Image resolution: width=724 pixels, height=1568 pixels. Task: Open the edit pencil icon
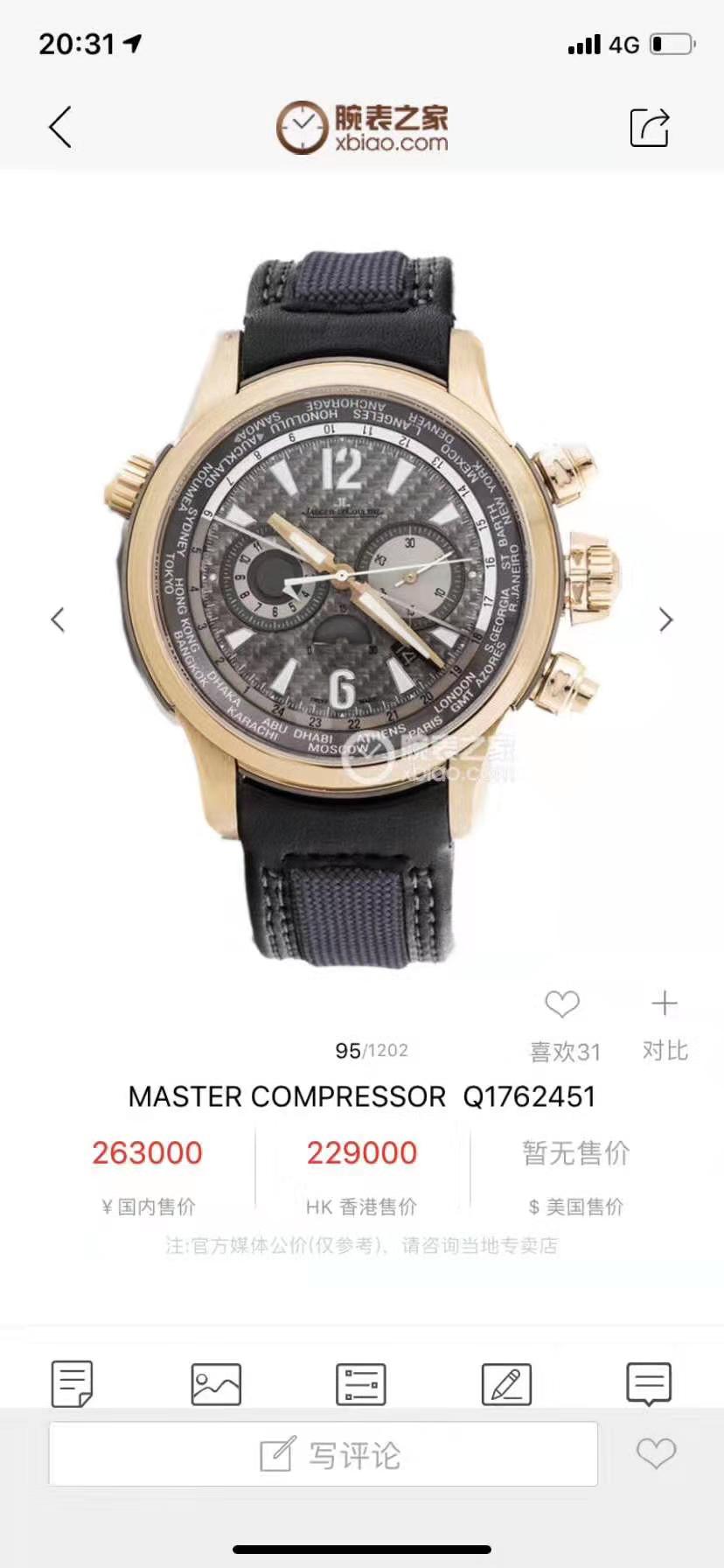(506, 1383)
